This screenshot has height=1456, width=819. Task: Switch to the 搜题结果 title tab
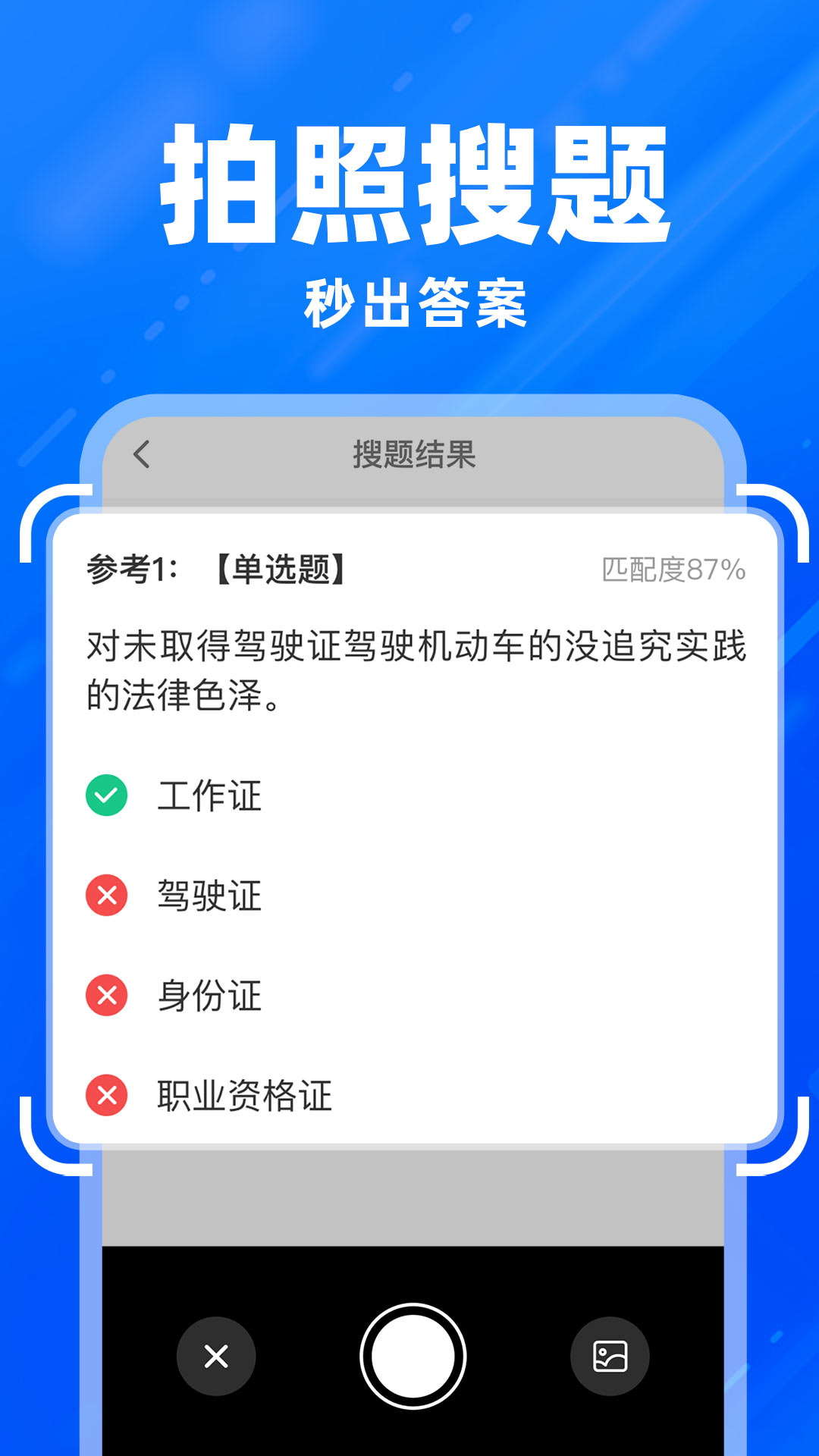point(409,454)
